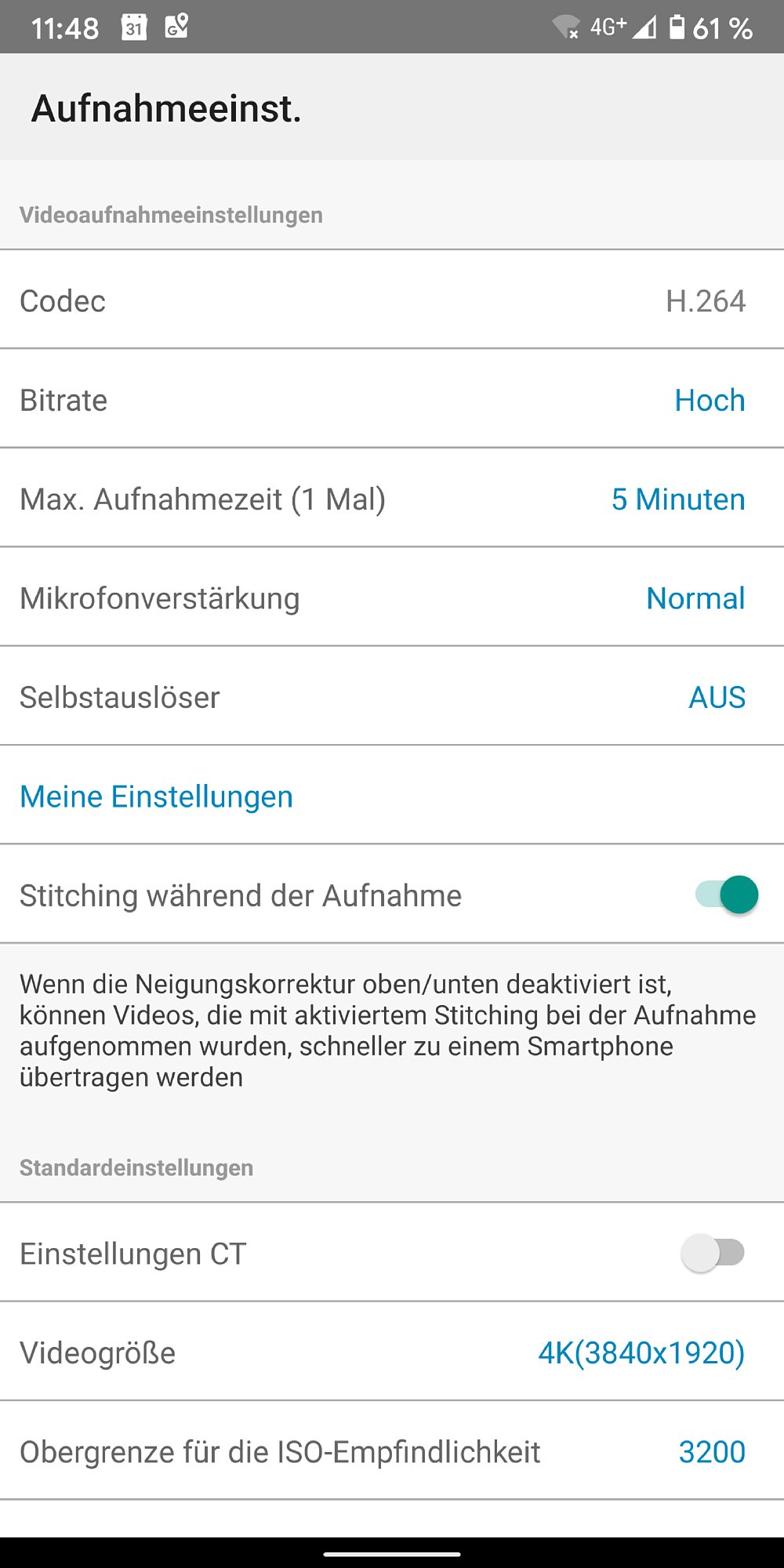Turn on Einstellungen CT
Screen dimensions: 784x1568
(x=713, y=1253)
